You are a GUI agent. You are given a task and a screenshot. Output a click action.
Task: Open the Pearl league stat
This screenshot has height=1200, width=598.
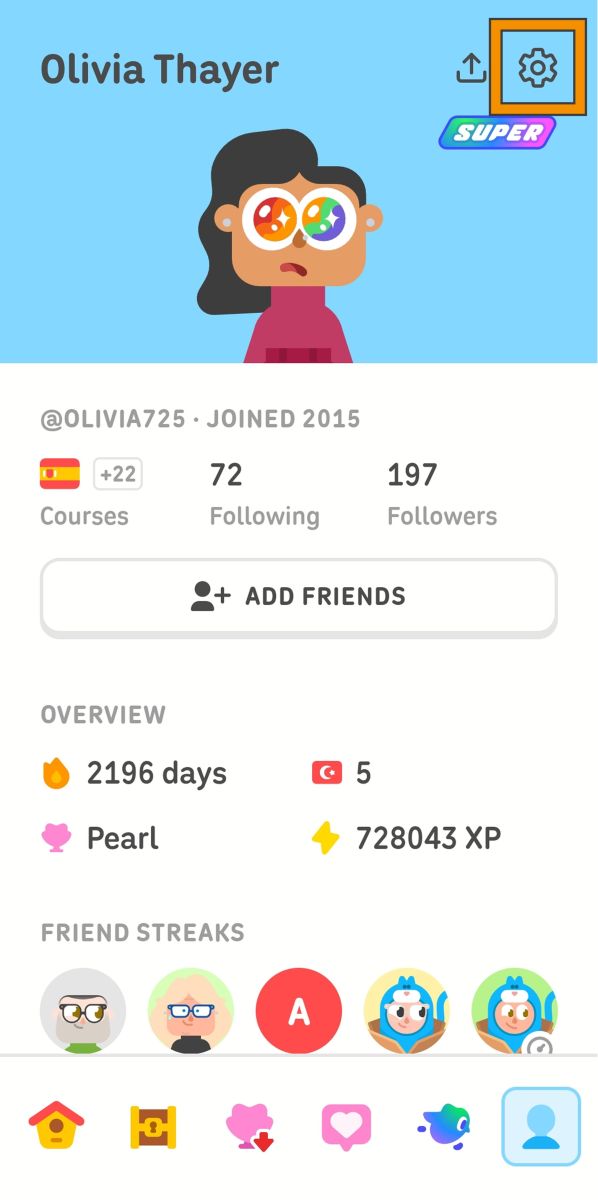point(100,838)
